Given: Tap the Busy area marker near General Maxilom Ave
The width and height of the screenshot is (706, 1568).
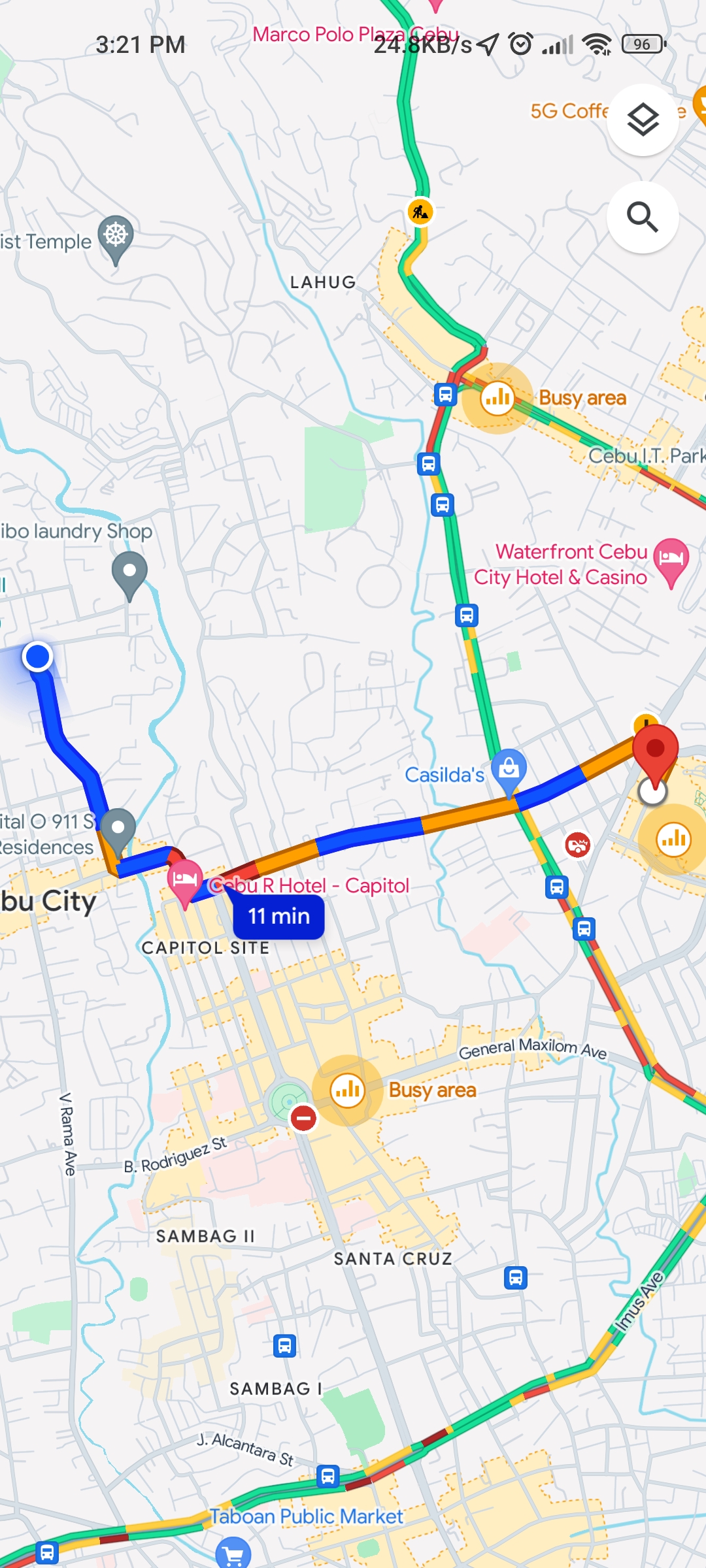Looking at the screenshot, I should [347, 1090].
